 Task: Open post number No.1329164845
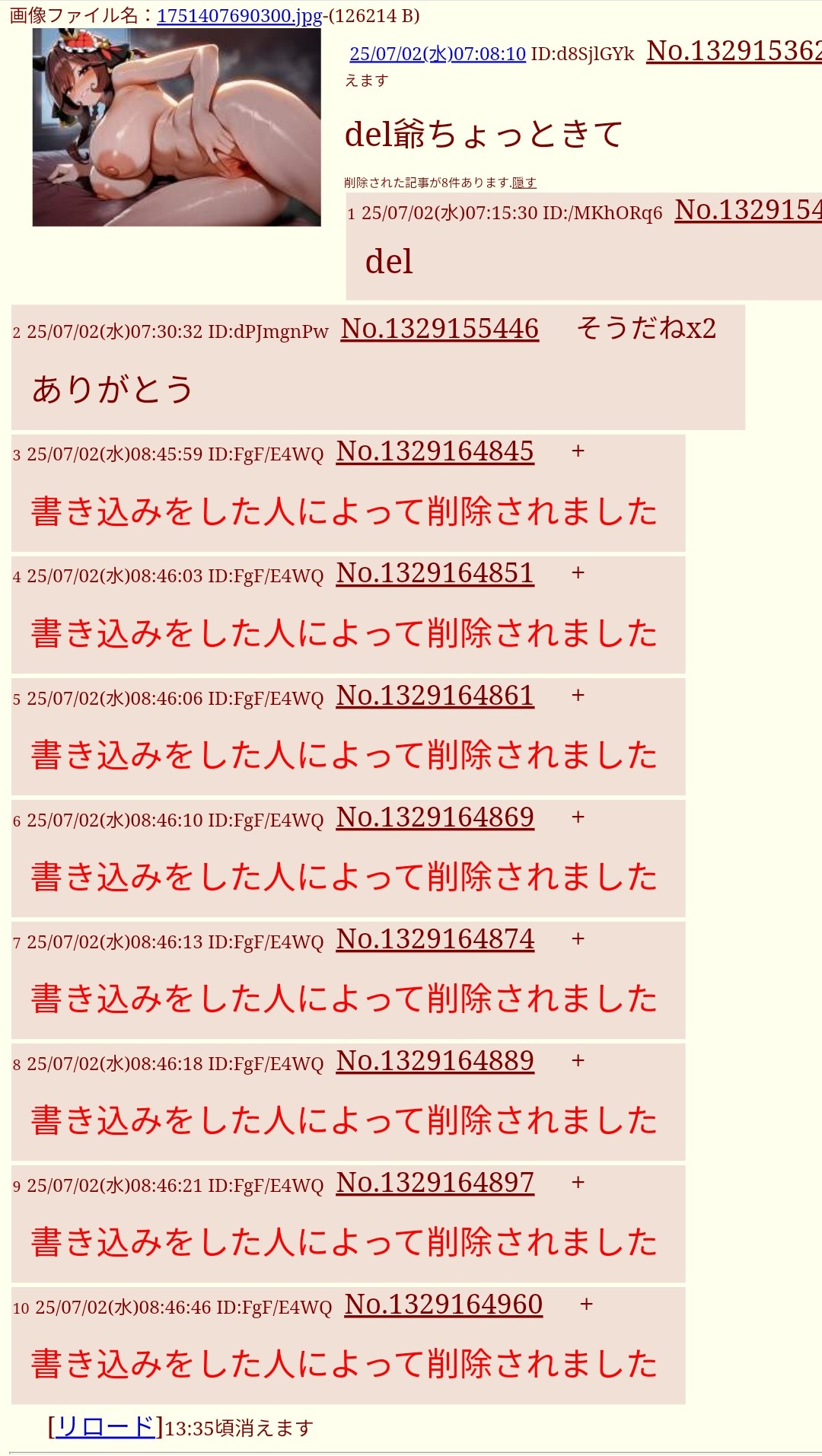(x=435, y=451)
